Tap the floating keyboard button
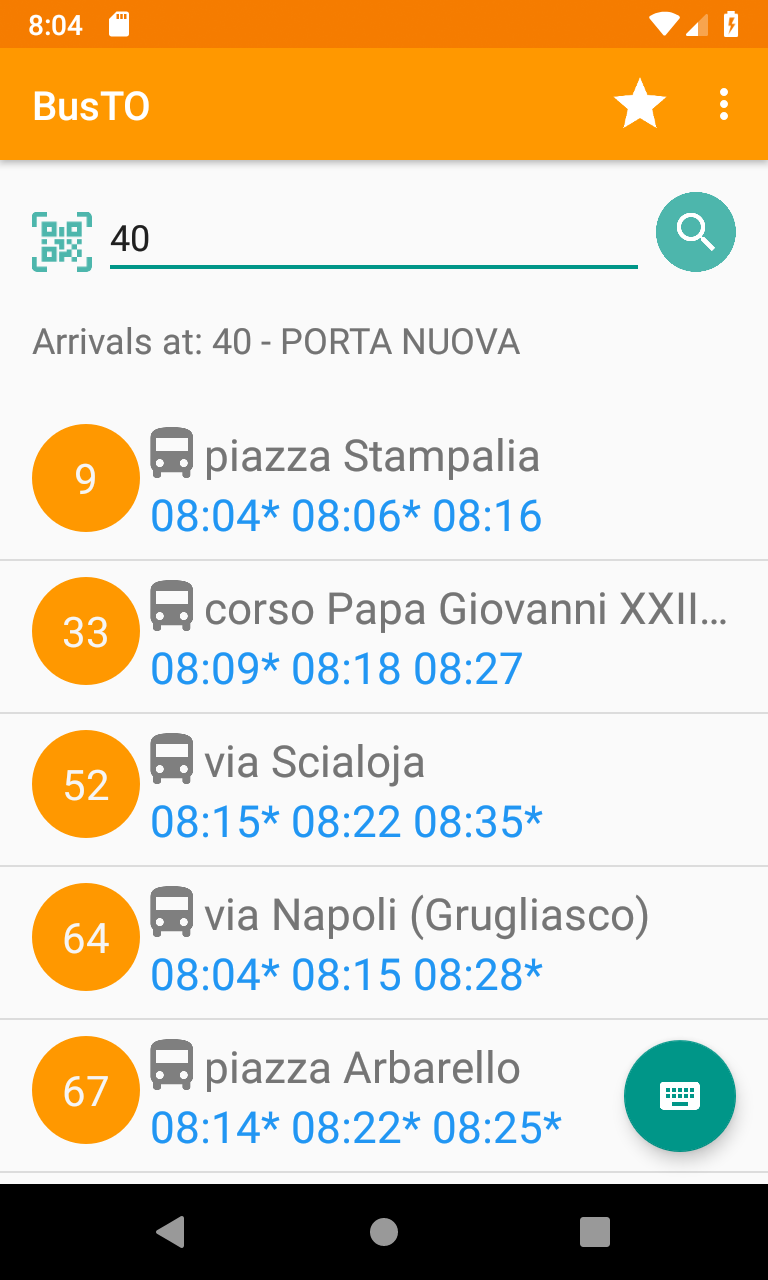This screenshot has width=768, height=1280. tap(680, 1096)
